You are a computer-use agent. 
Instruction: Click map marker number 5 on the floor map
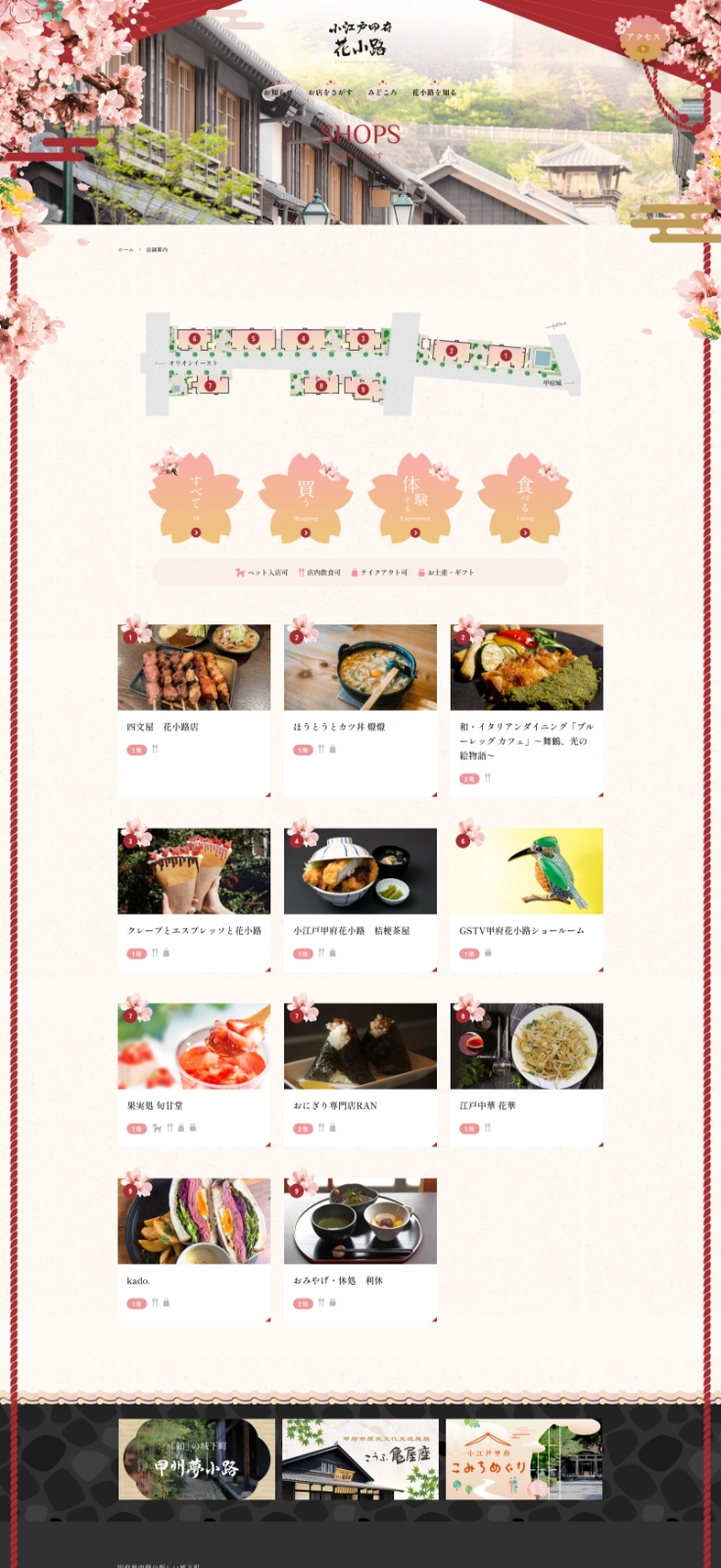click(x=254, y=338)
